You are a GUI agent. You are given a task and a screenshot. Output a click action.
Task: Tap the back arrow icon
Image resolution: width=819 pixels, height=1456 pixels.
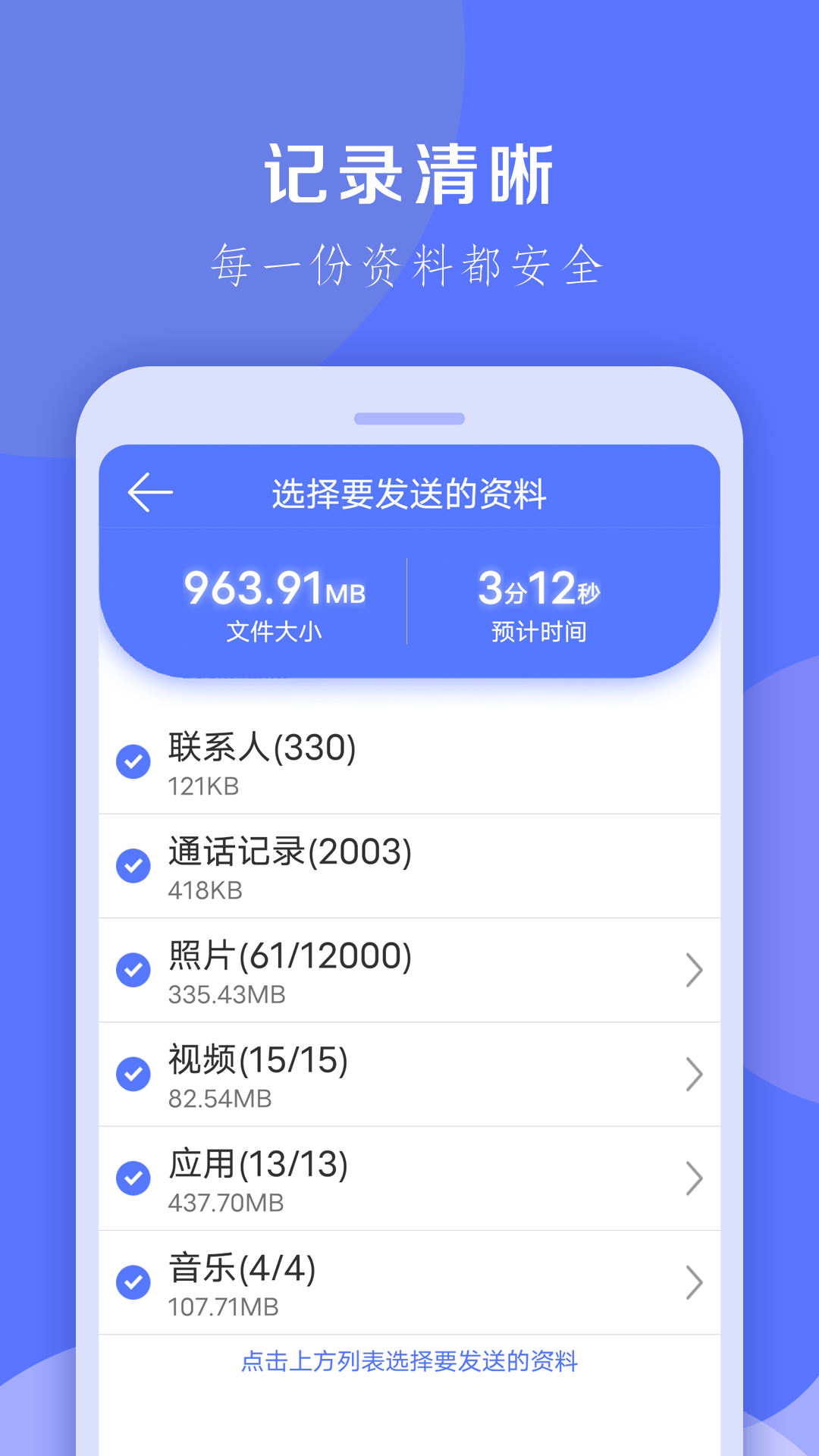149,491
